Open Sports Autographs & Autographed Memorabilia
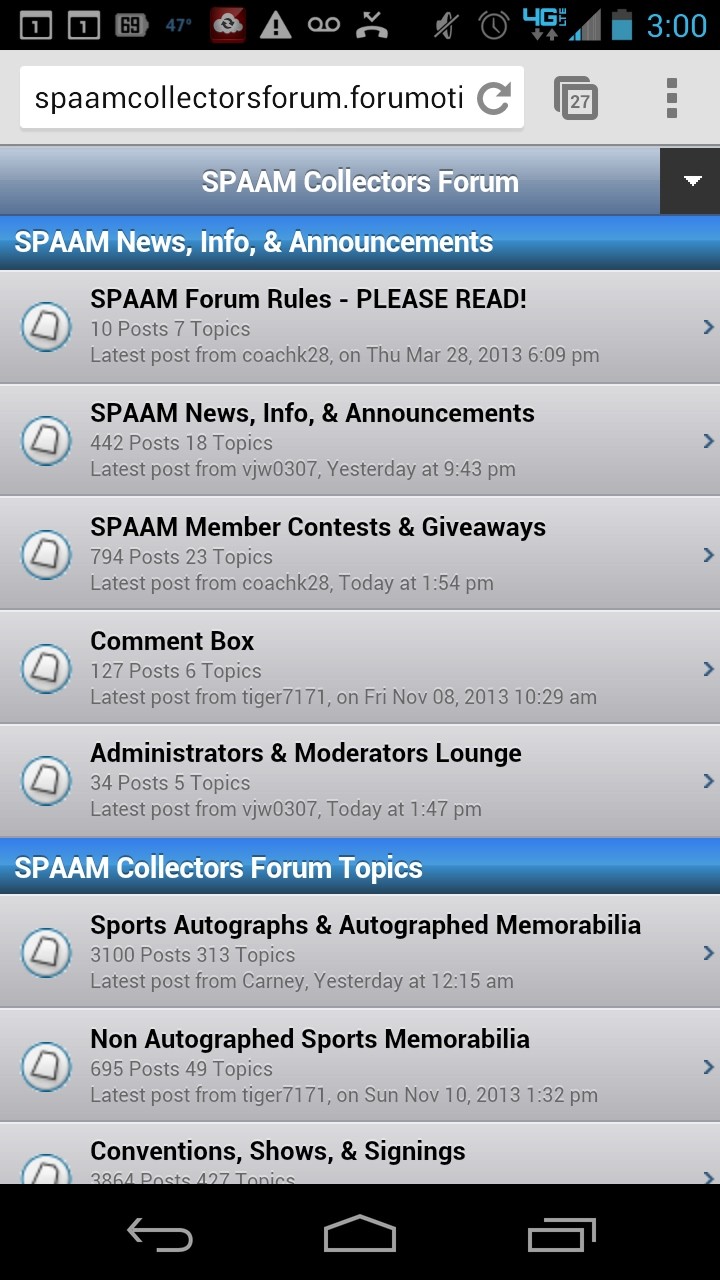The width and height of the screenshot is (720, 1280). 360,951
